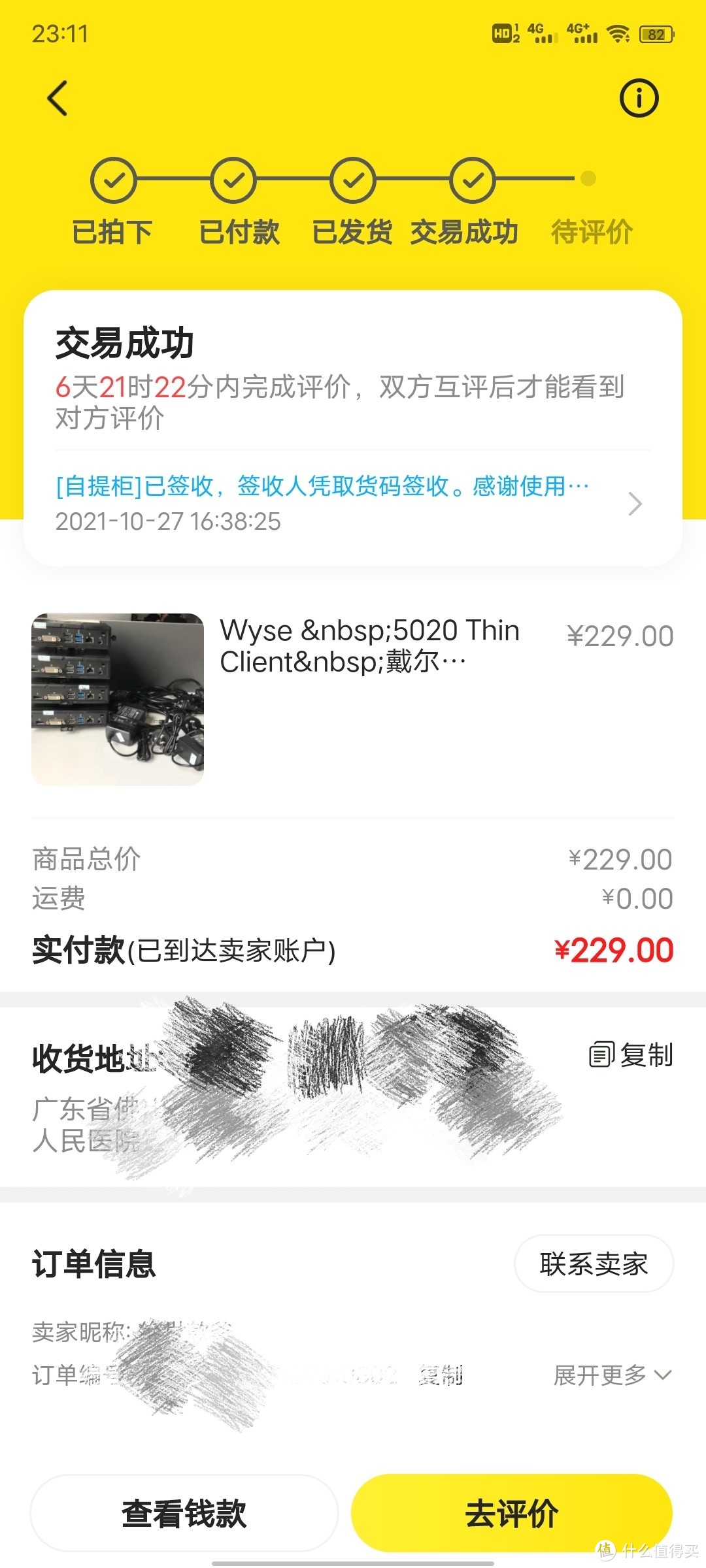Image resolution: width=706 pixels, height=1568 pixels.
Task: Click 复制 beside the order number
Action: click(x=439, y=1373)
